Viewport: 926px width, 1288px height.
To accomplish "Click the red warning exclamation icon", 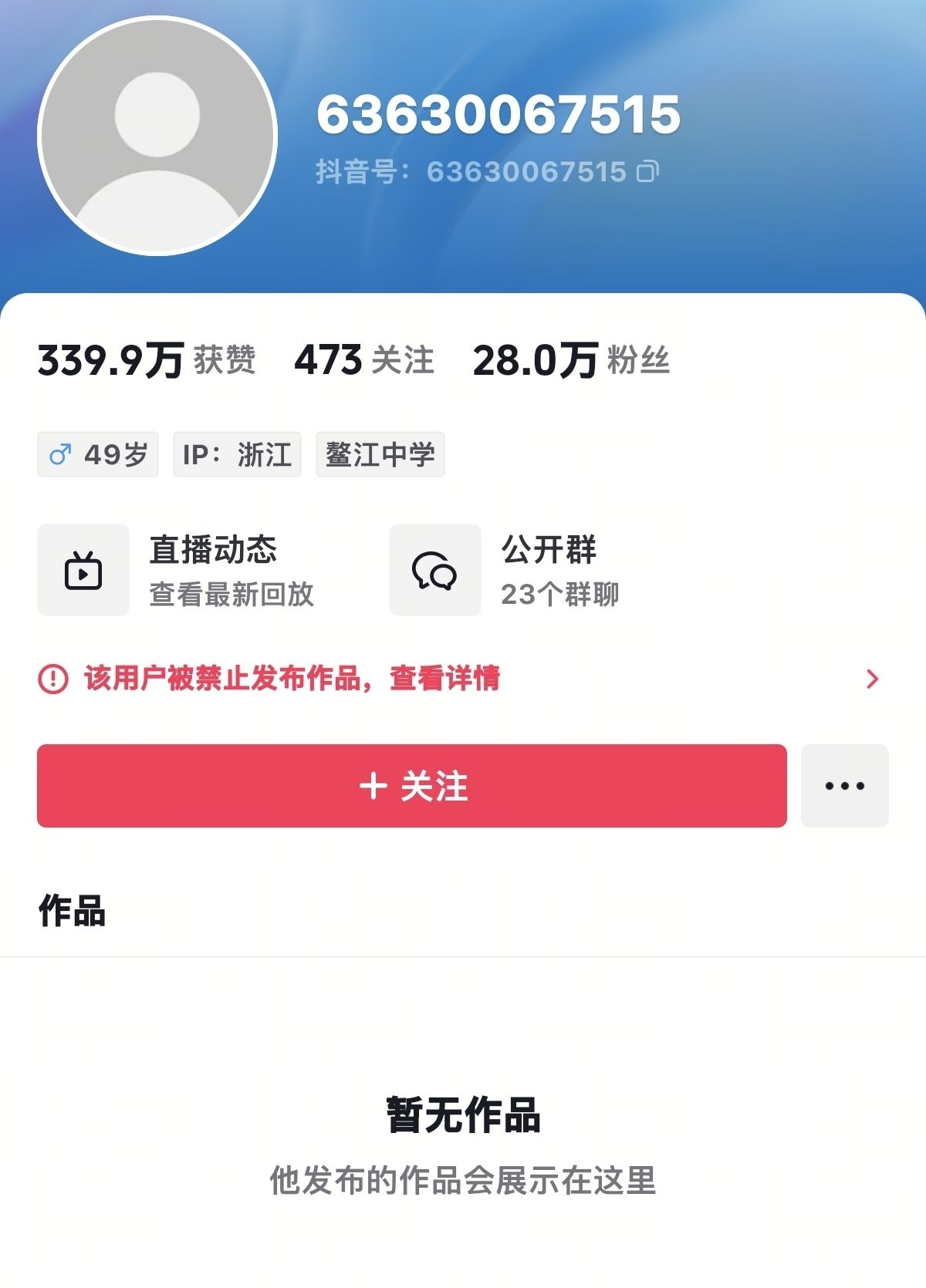I will pos(51,679).
